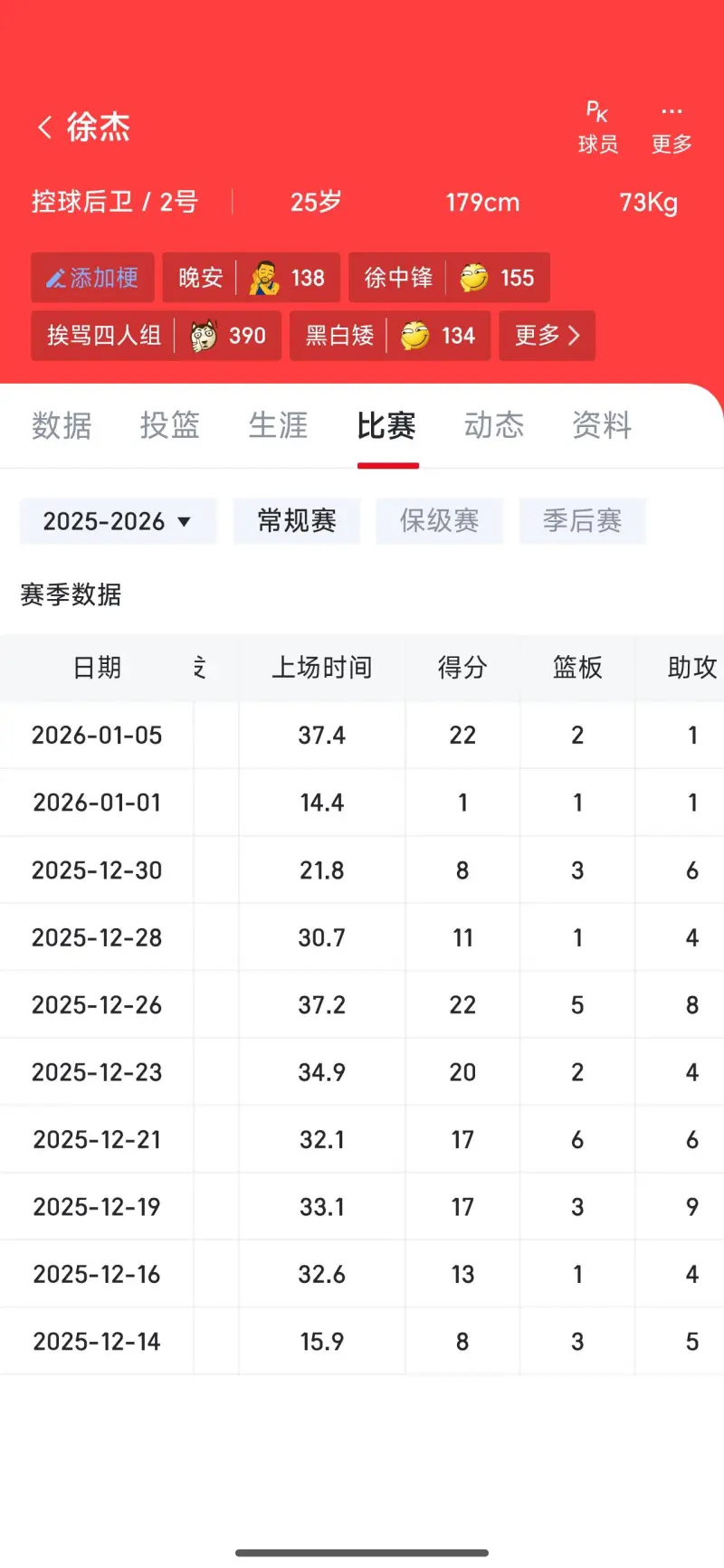Switch to the 数据 tab

(x=62, y=425)
